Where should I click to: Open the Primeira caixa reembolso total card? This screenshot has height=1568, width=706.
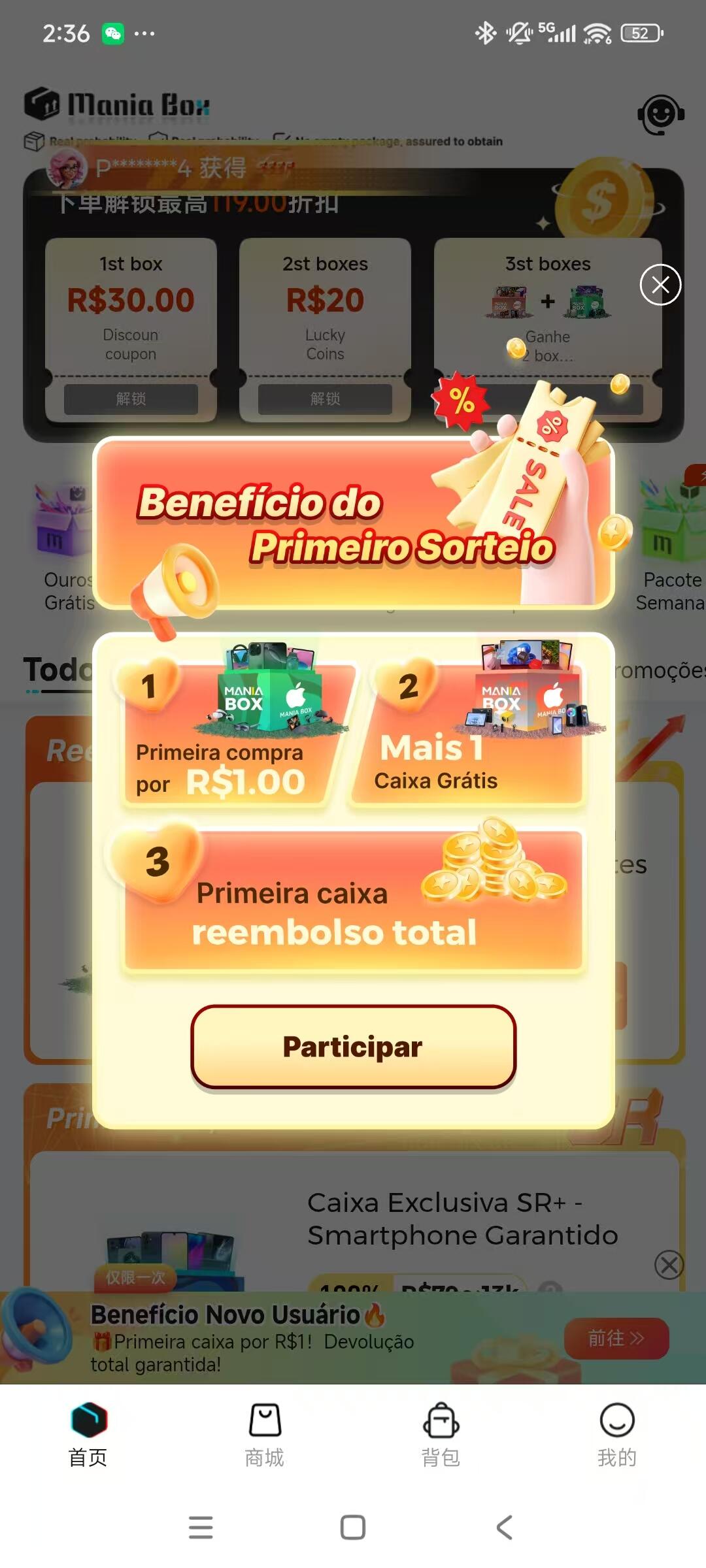click(x=353, y=902)
